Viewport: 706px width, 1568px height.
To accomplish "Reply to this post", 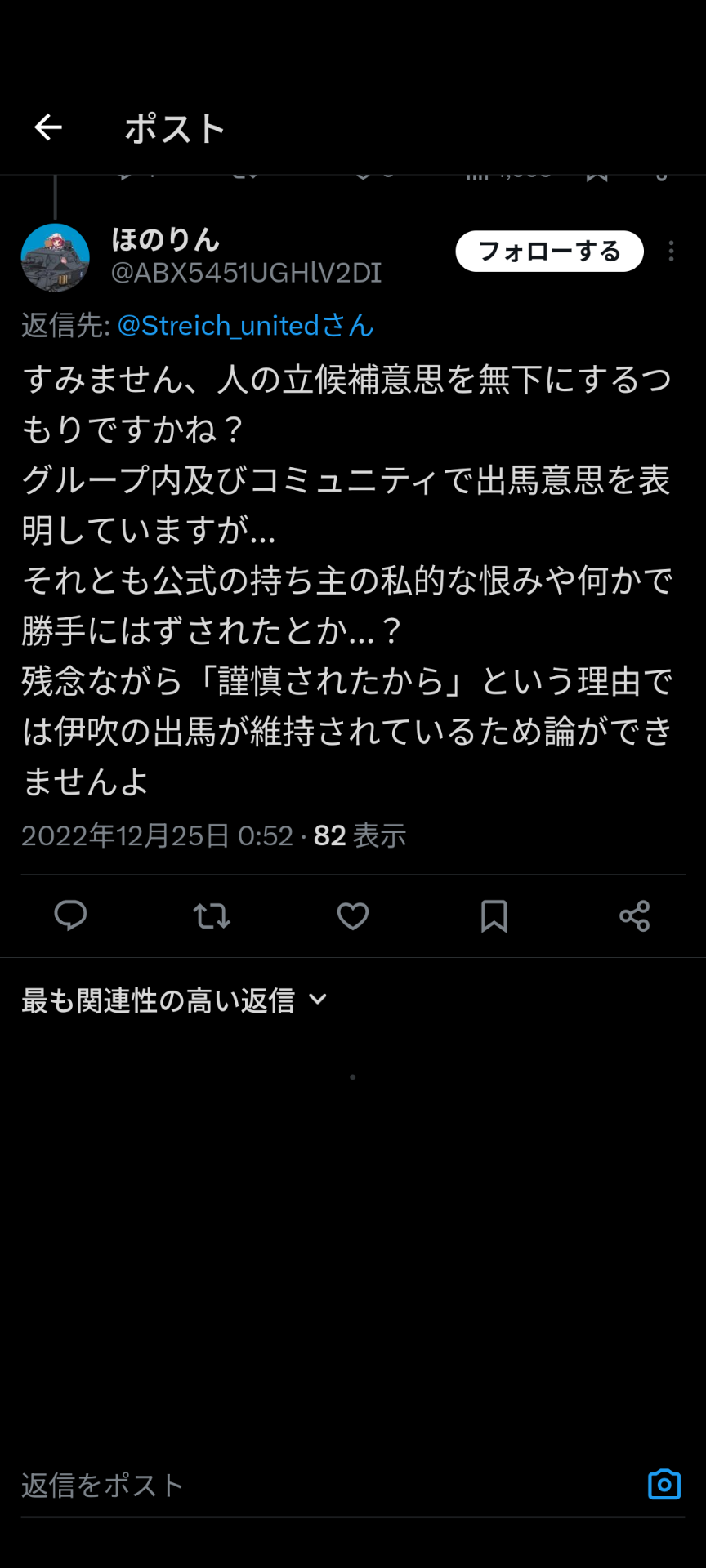I will [x=70, y=916].
